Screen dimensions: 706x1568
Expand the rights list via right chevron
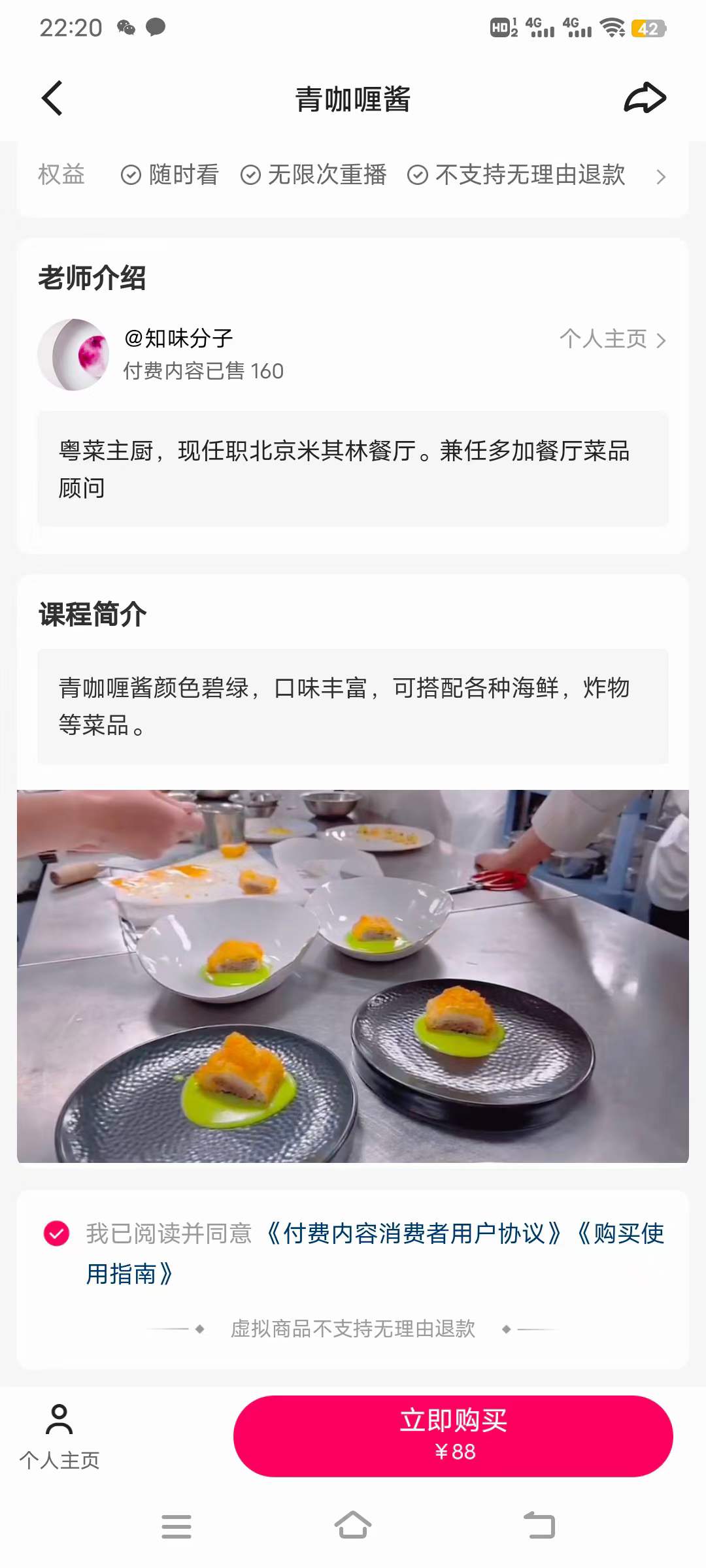(x=662, y=176)
